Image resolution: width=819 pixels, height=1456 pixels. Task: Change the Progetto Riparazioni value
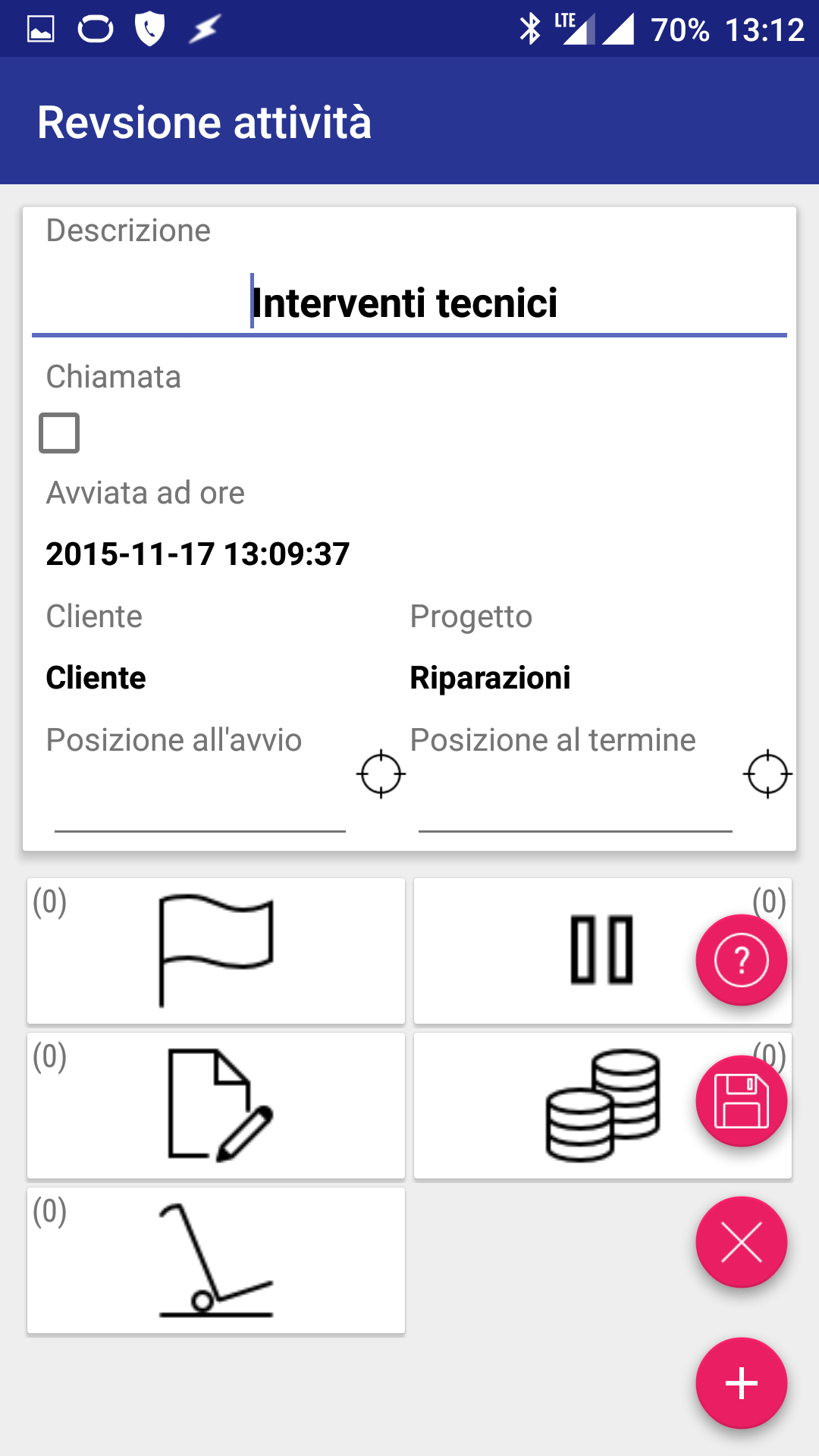coord(490,678)
